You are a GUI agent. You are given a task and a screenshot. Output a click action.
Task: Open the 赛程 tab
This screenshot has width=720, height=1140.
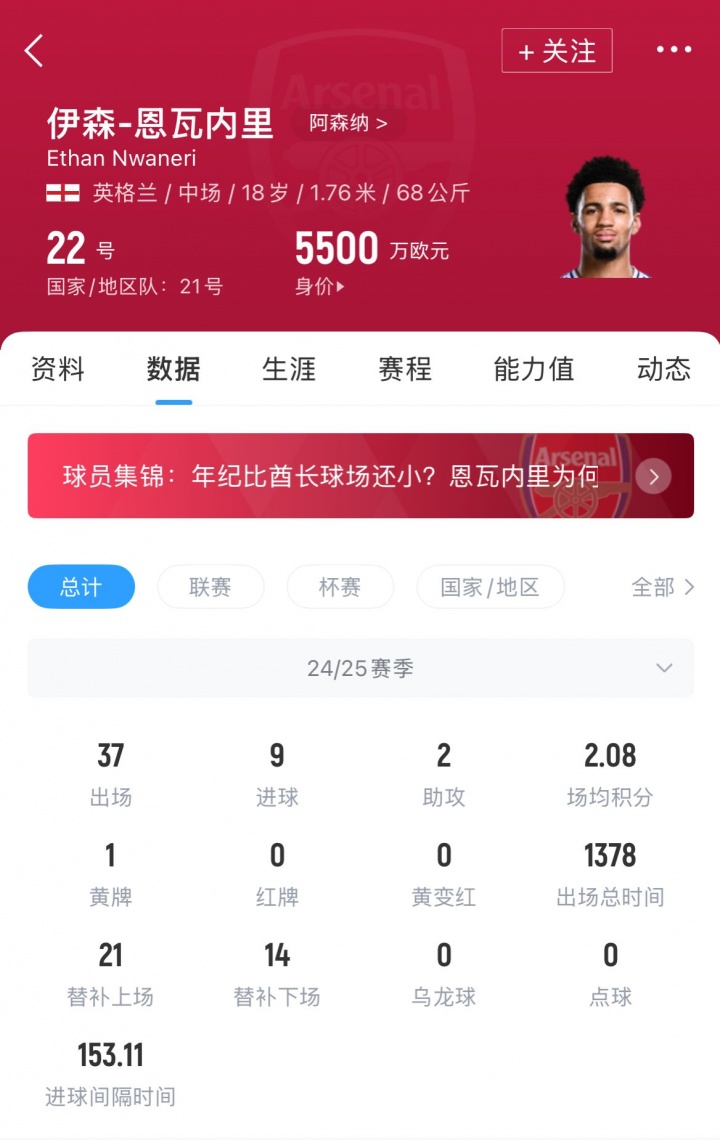[x=405, y=369]
